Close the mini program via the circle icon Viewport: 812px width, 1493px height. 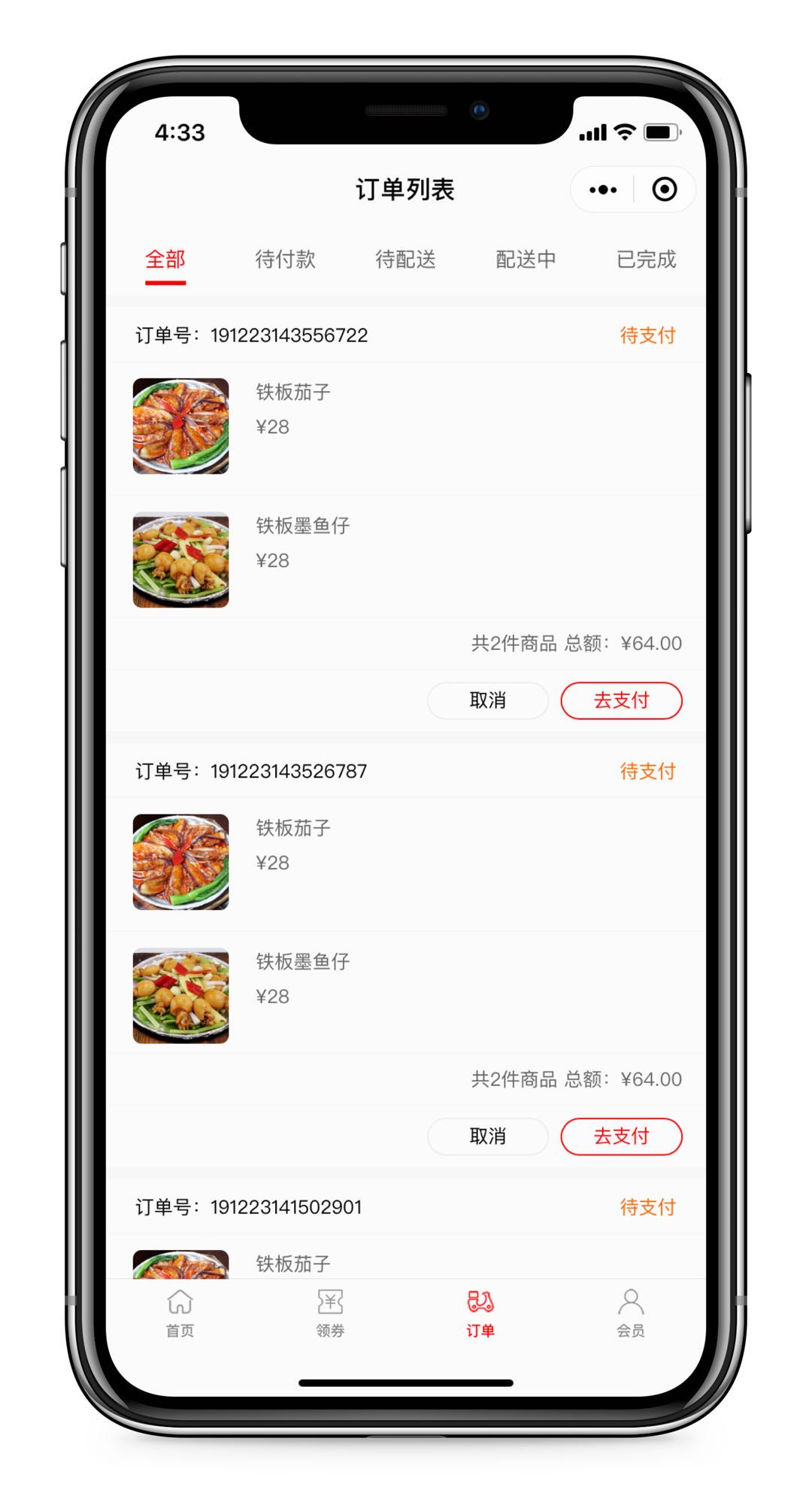tap(664, 190)
